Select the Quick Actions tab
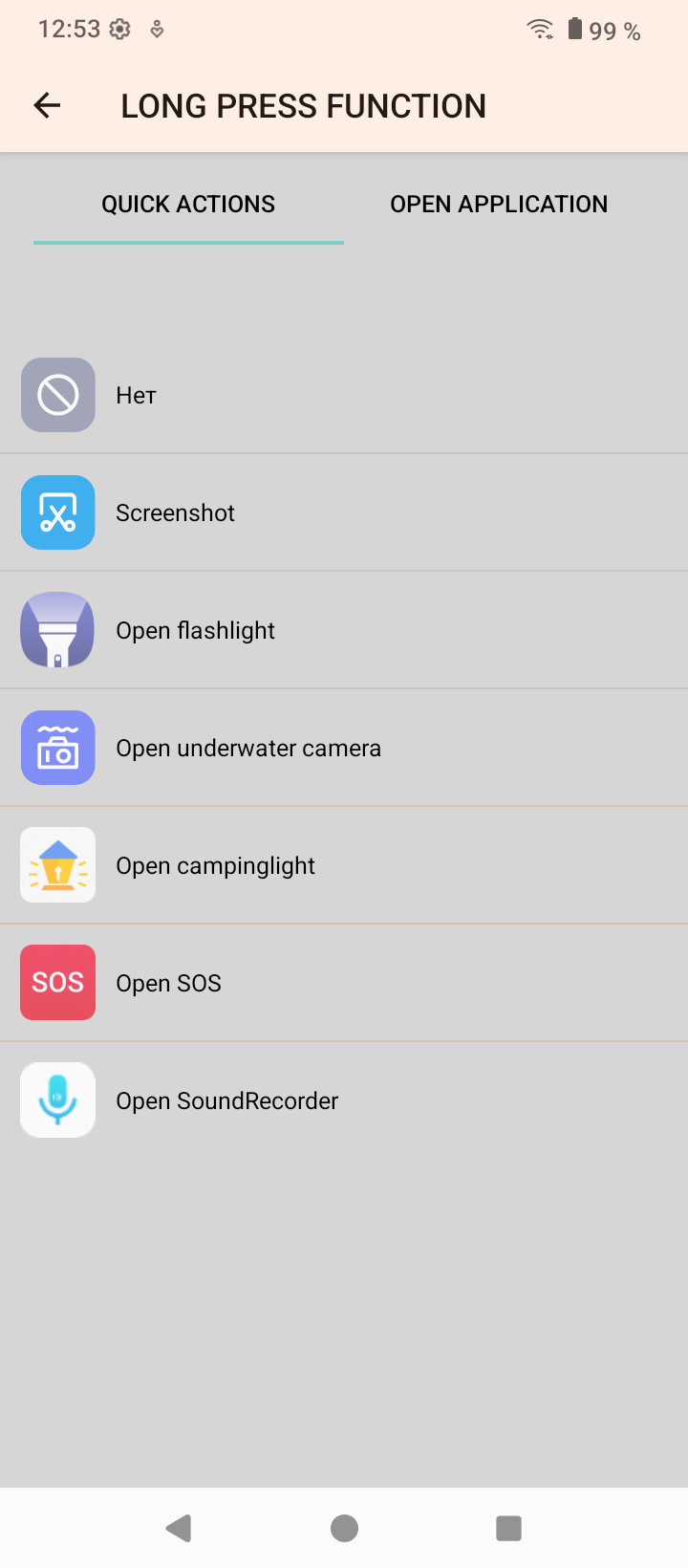Image resolution: width=688 pixels, height=1568 pixels. tap(188, 204)
